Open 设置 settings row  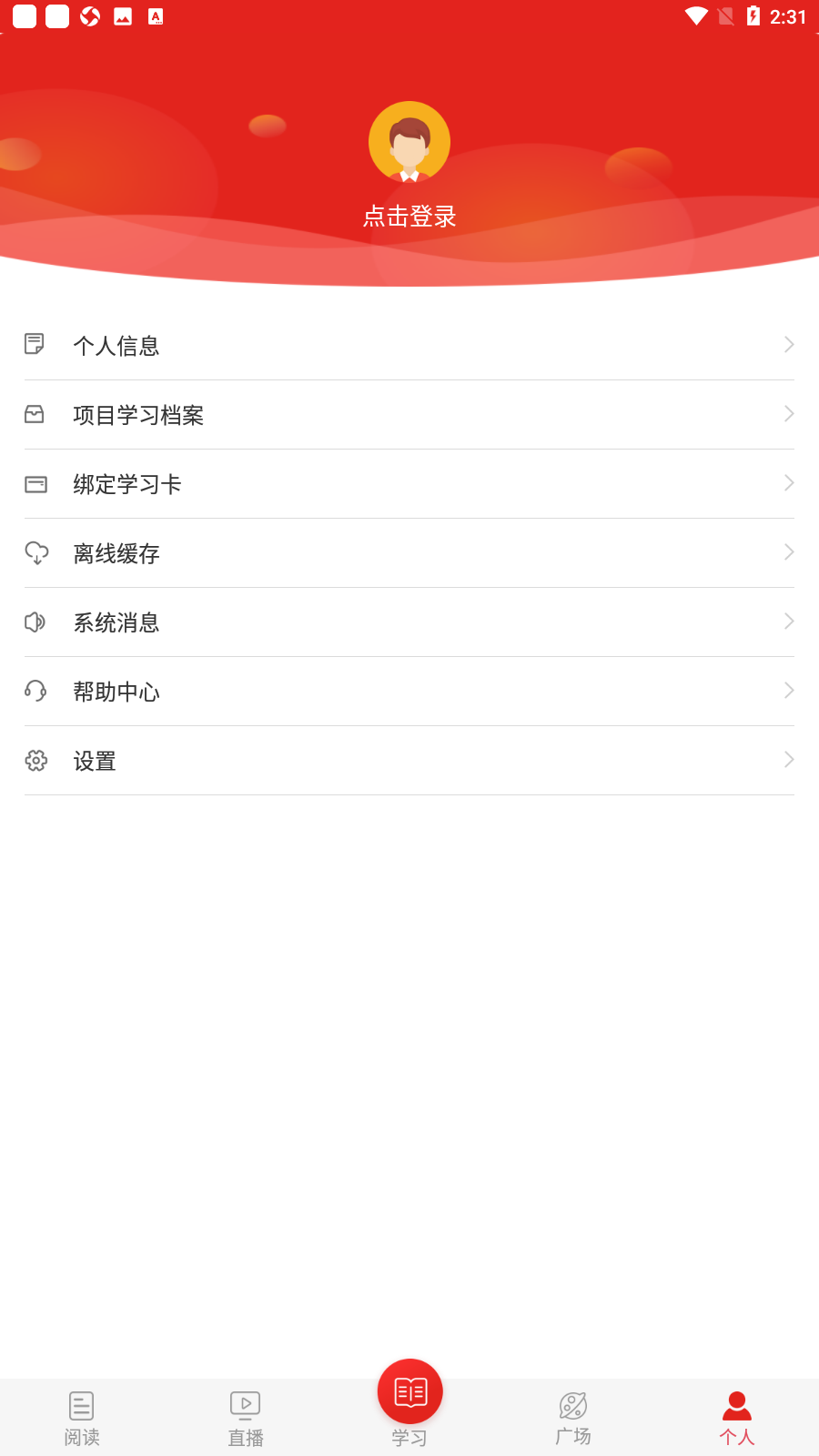409,761
